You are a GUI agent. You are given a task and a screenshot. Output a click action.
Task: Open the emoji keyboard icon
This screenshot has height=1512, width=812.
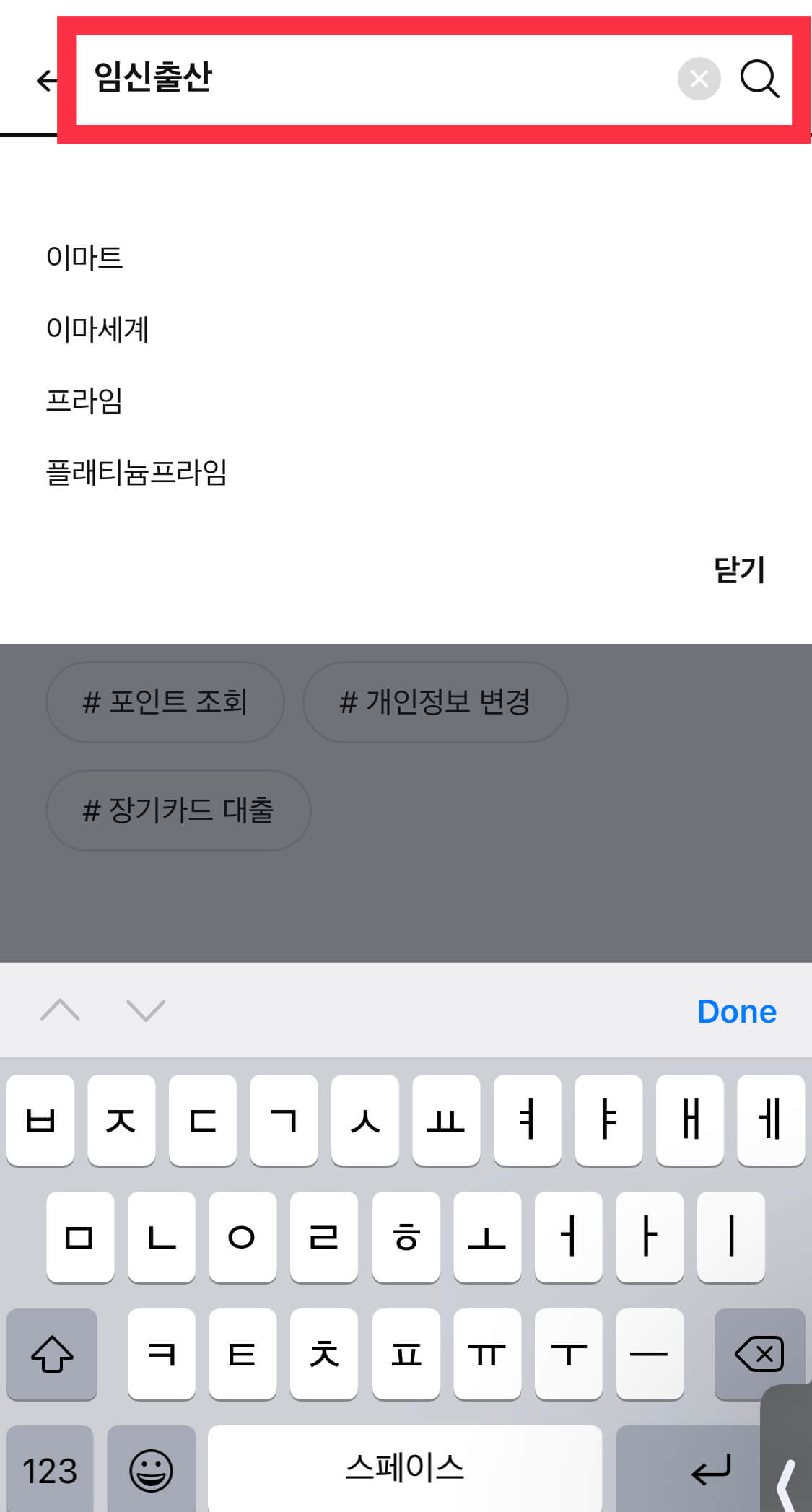[x=152, y=1469]
